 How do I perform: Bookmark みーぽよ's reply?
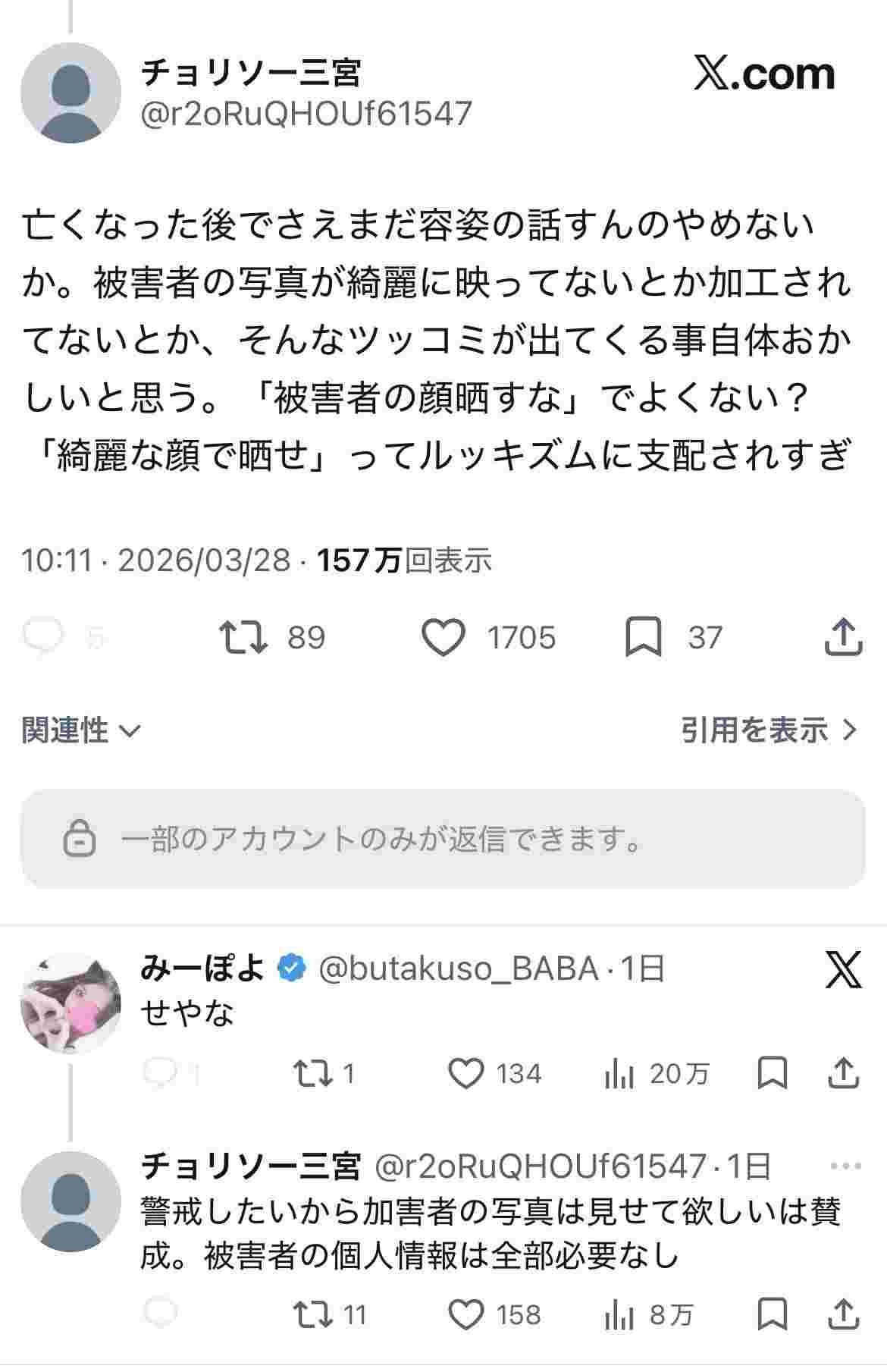point(772,1074)
